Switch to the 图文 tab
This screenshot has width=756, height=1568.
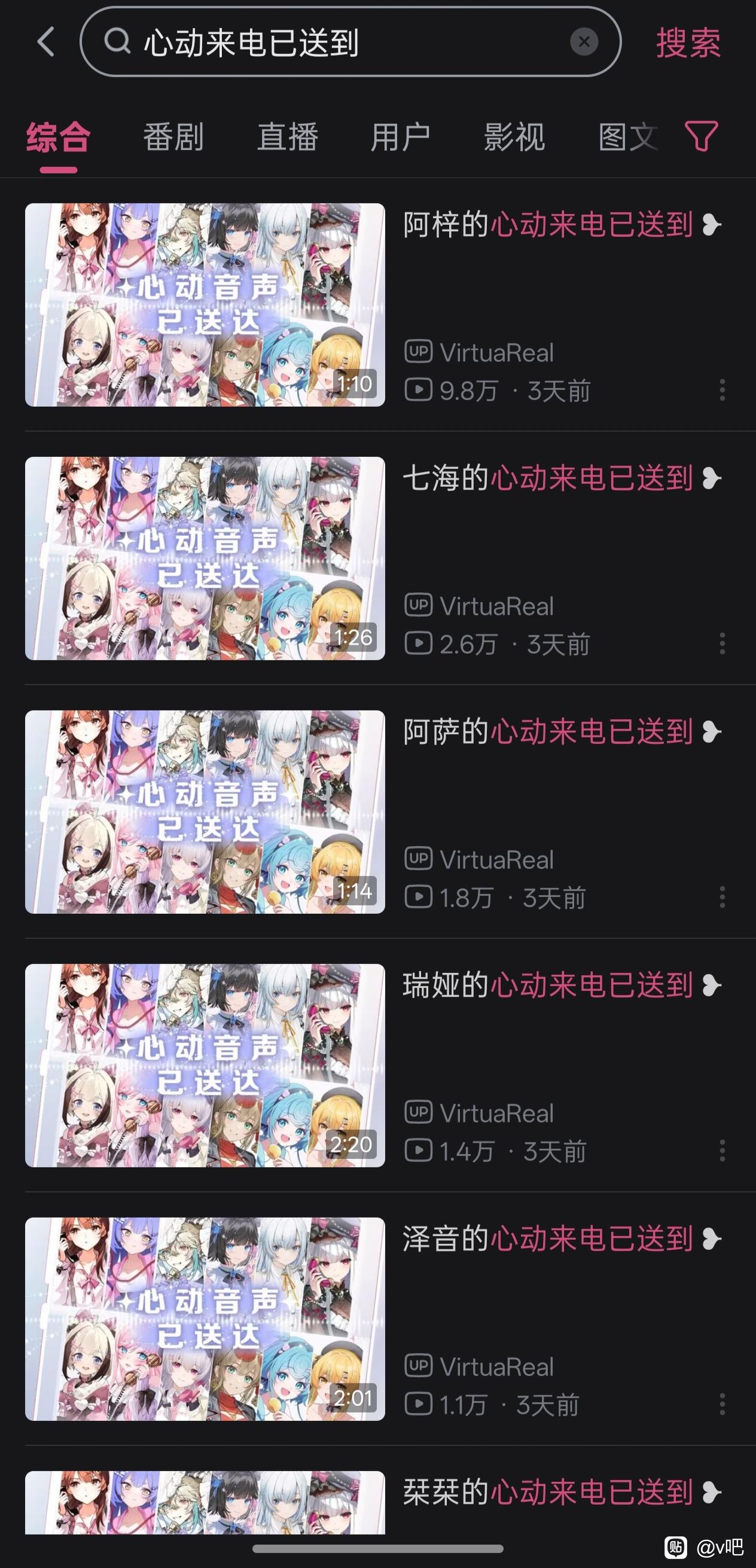tap(628, 136)
